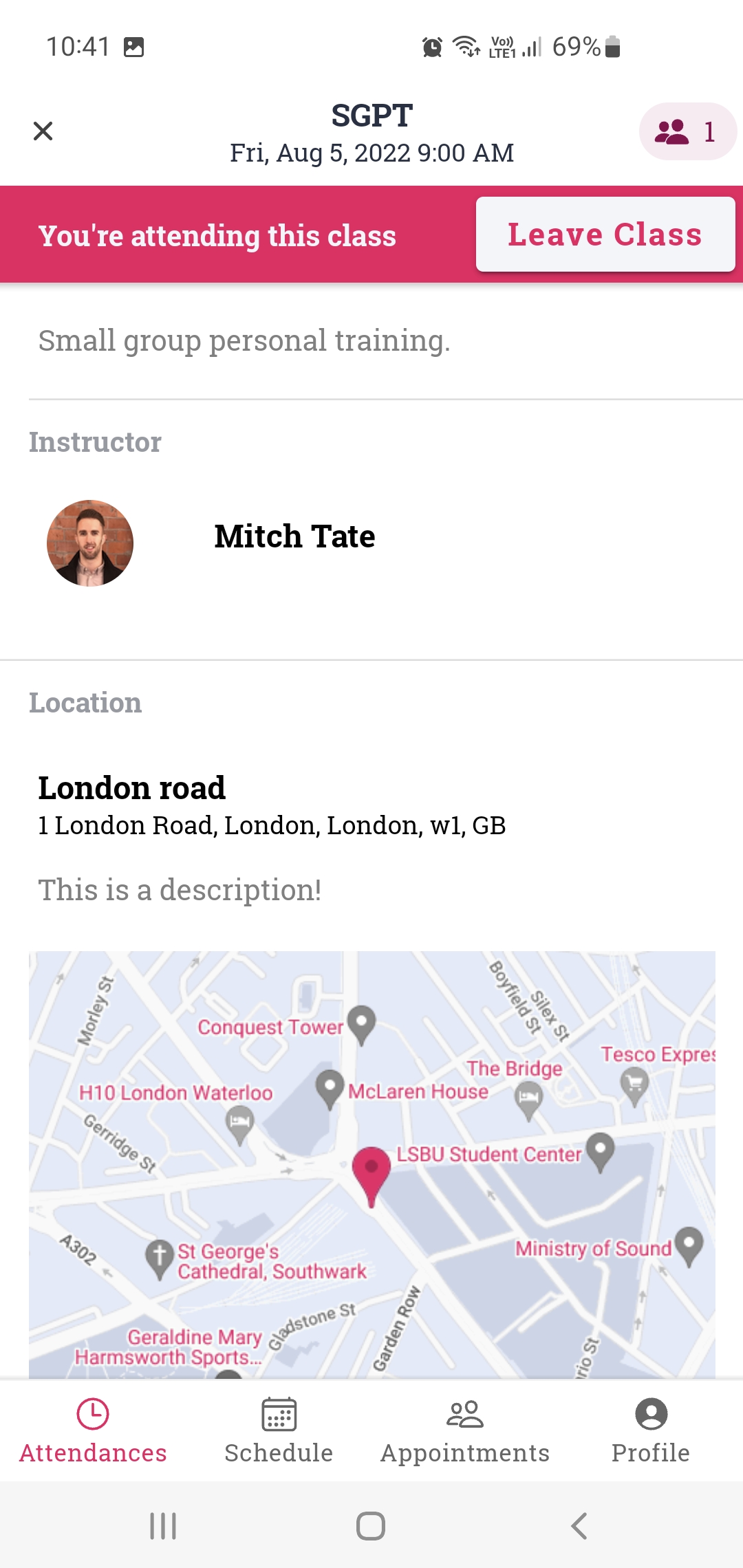Open instructor Mitch Tate's details
This screenshot has width=743, height=1568.
click(294, 537)
